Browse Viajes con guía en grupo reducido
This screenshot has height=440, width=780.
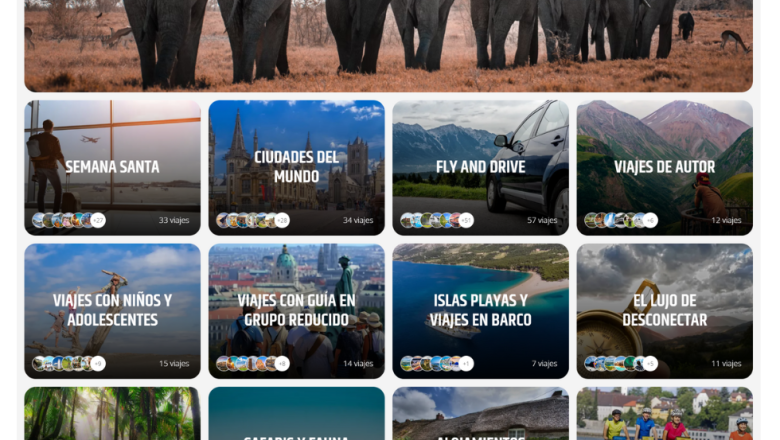pyautogui.click(x=296, y=310)
